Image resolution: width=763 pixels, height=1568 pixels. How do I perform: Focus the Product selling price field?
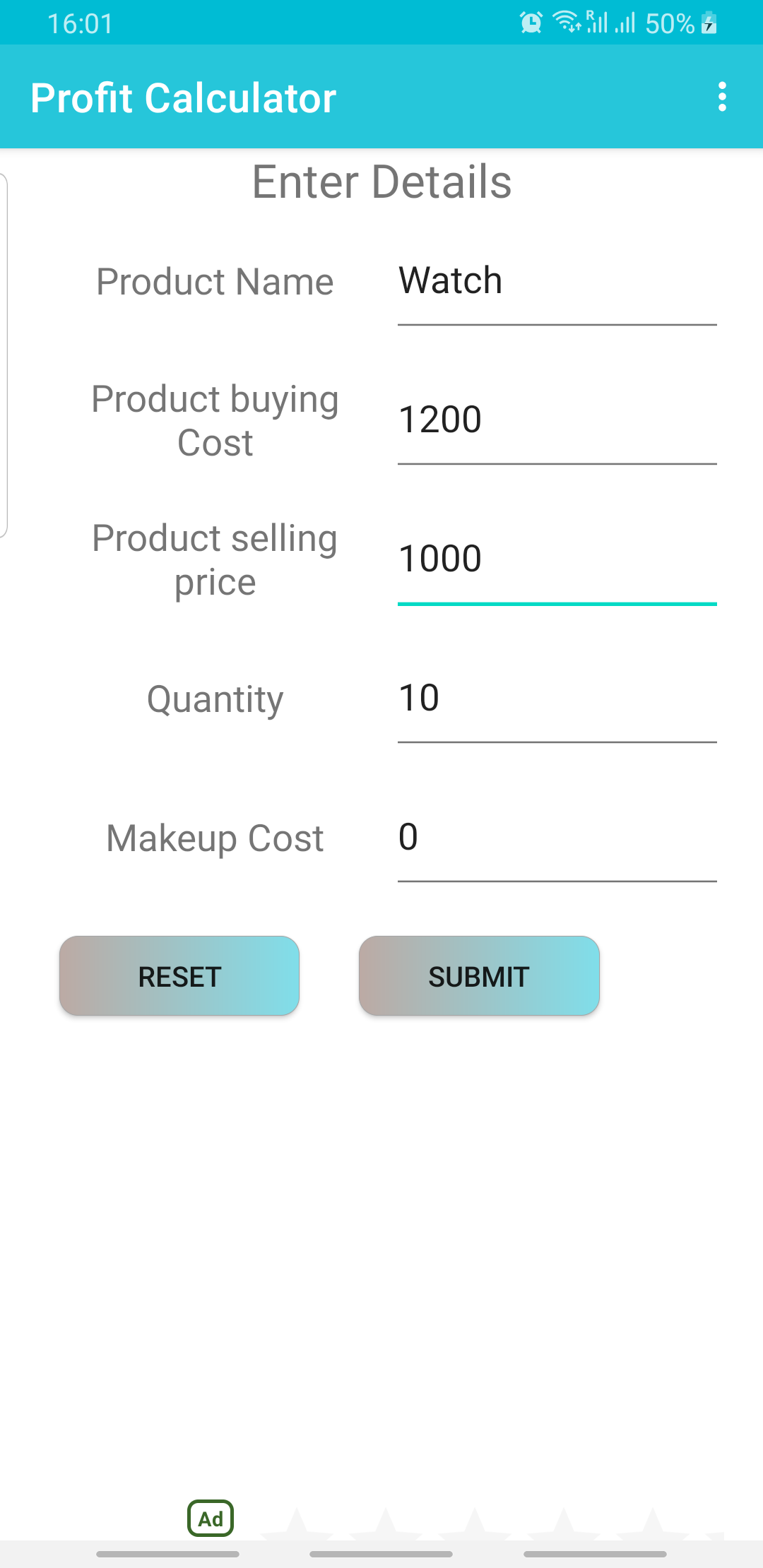[557, 560]
